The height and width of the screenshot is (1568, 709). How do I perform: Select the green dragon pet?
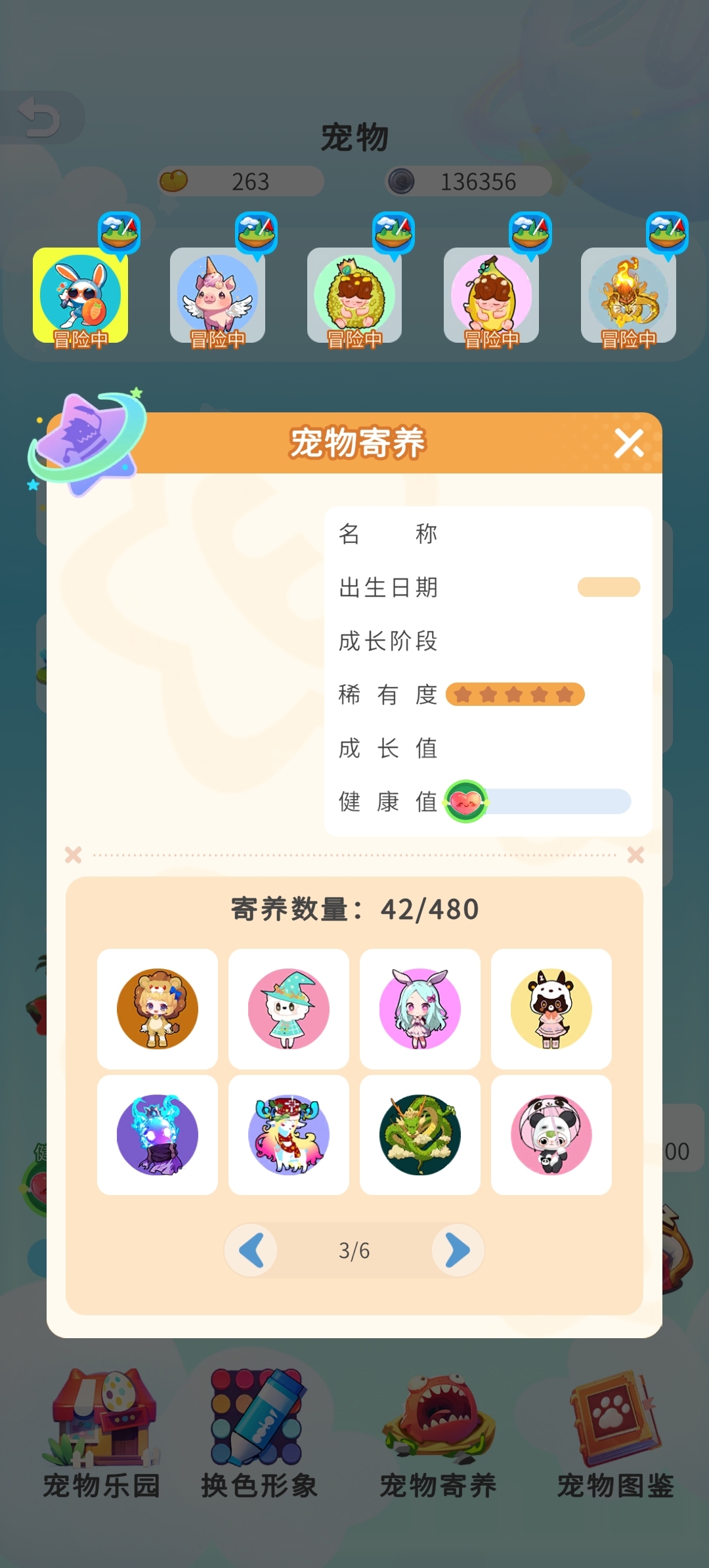(x=420, y=1135)
